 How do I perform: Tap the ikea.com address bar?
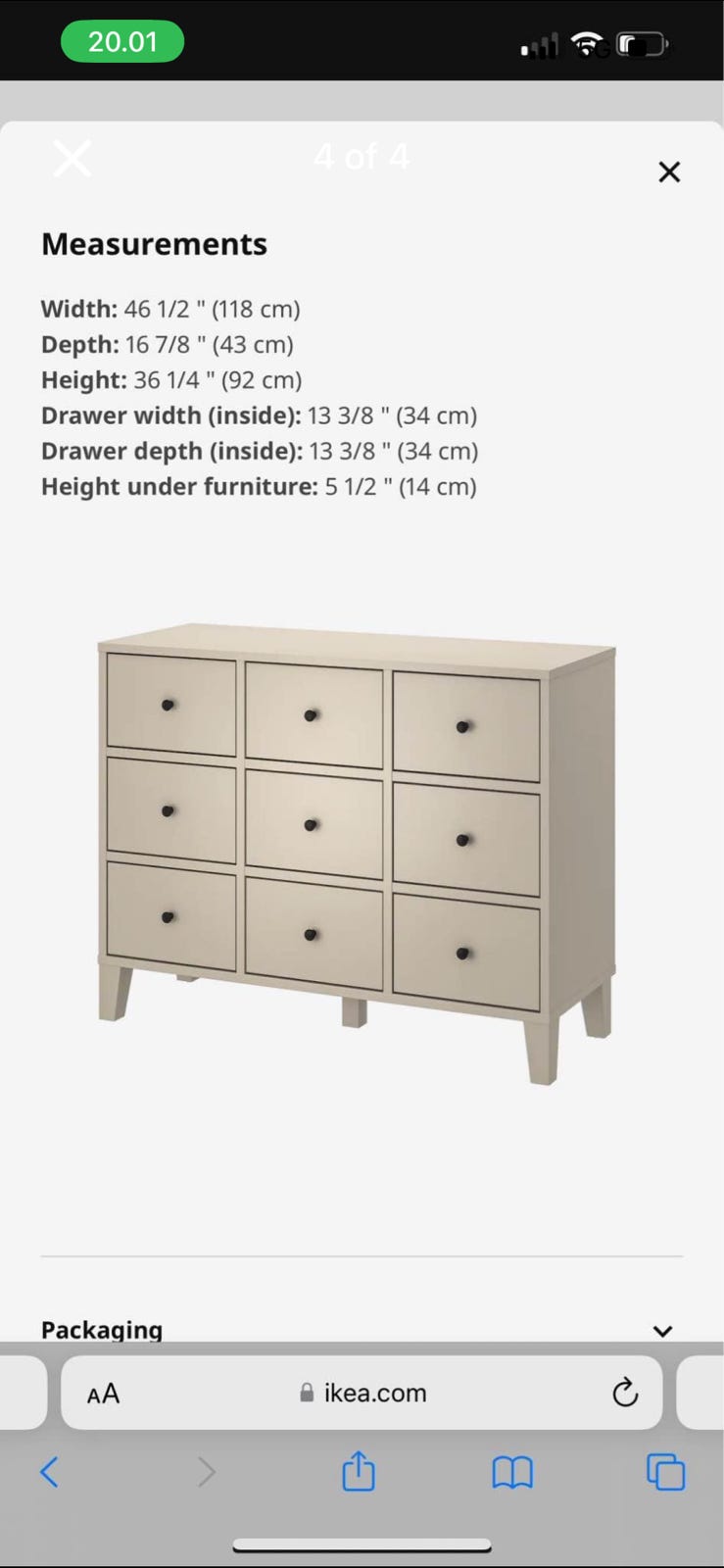362,1394
